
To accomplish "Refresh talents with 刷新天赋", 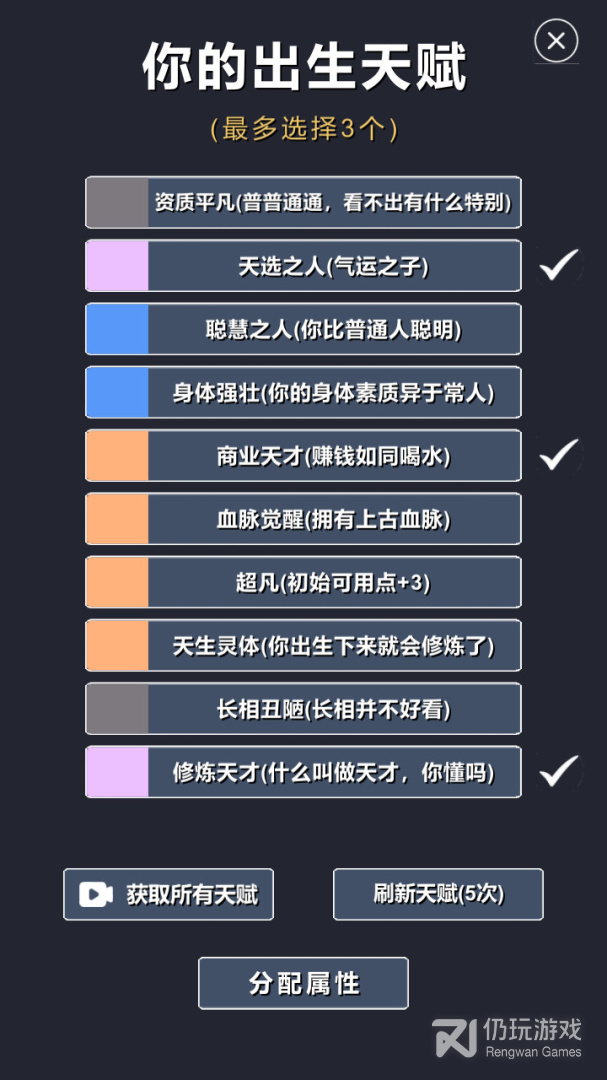I will click(438, 894).
